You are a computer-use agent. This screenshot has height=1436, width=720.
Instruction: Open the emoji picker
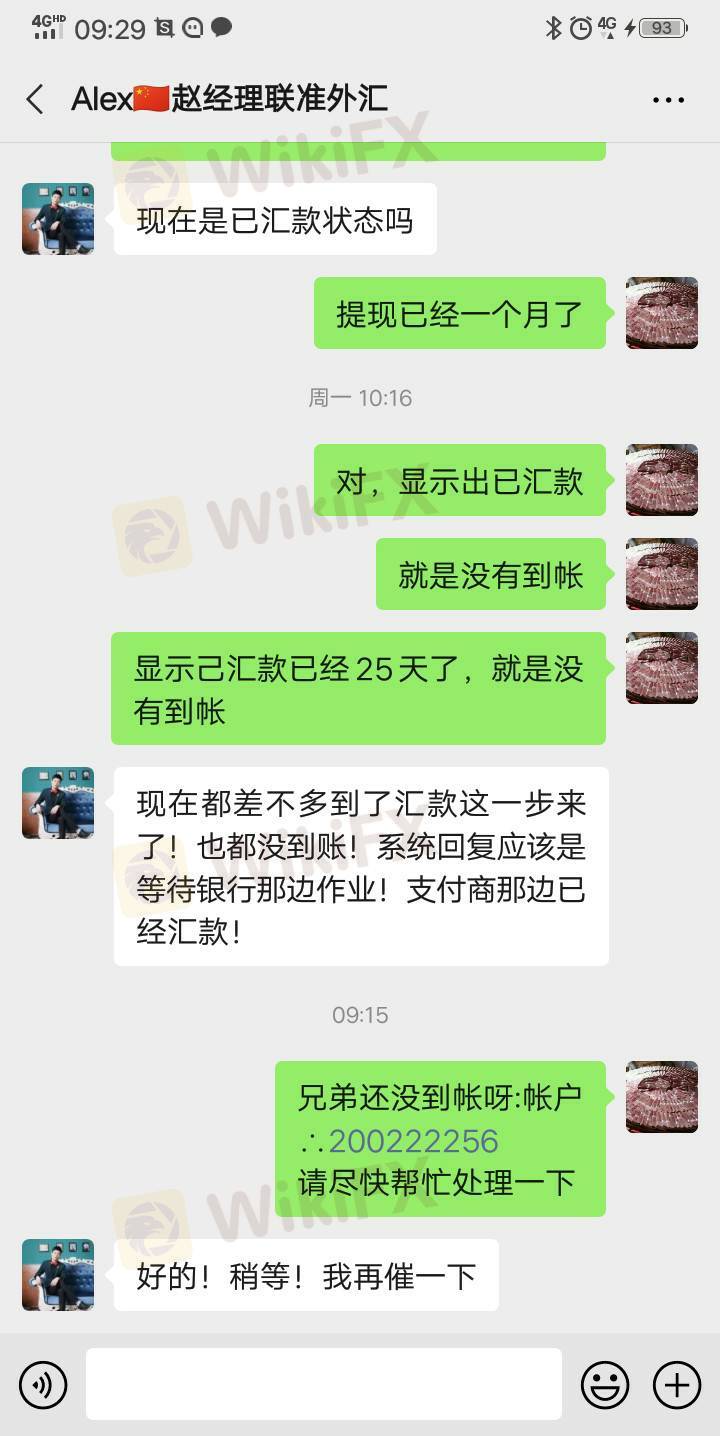click(x=606, y=1385)
